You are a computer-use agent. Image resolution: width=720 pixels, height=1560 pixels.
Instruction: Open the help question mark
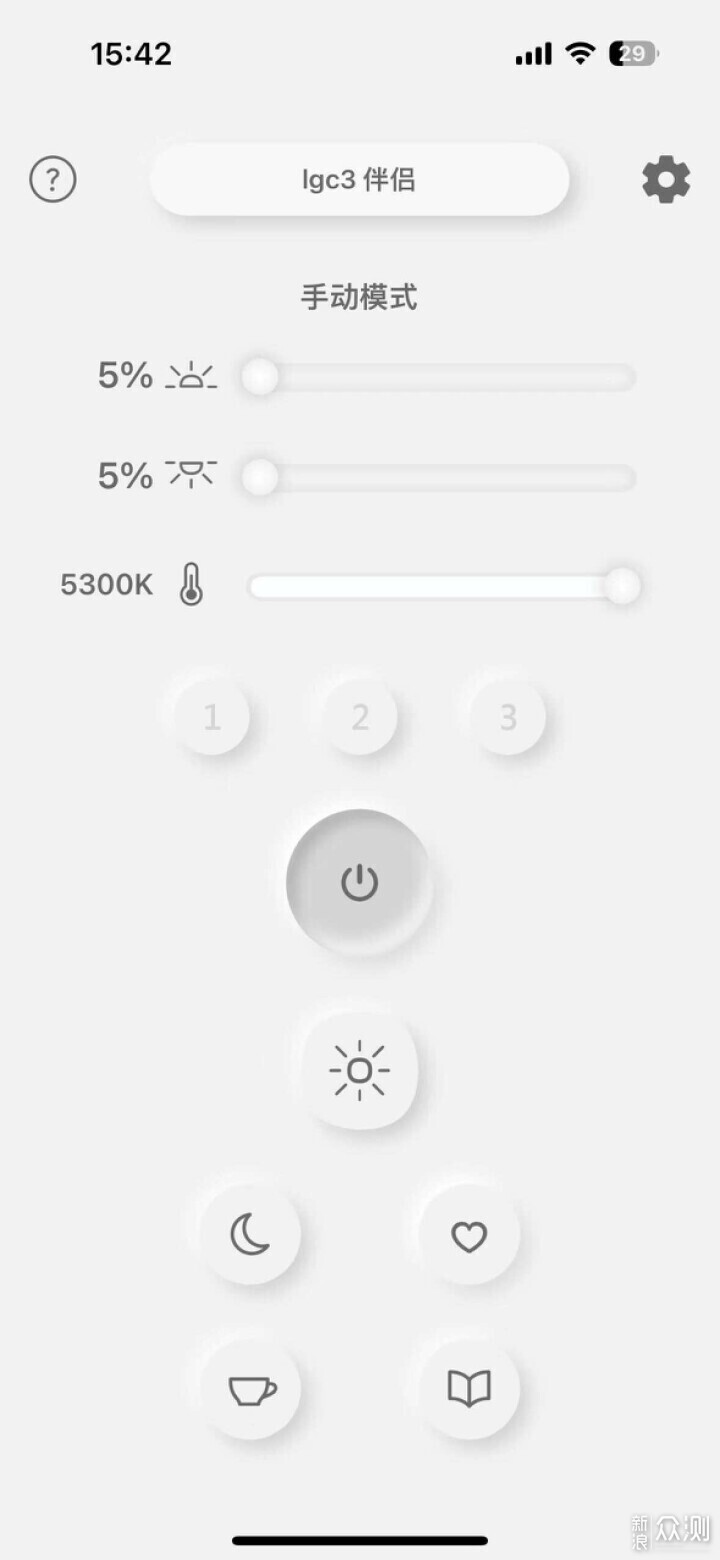tap(53, 180)
